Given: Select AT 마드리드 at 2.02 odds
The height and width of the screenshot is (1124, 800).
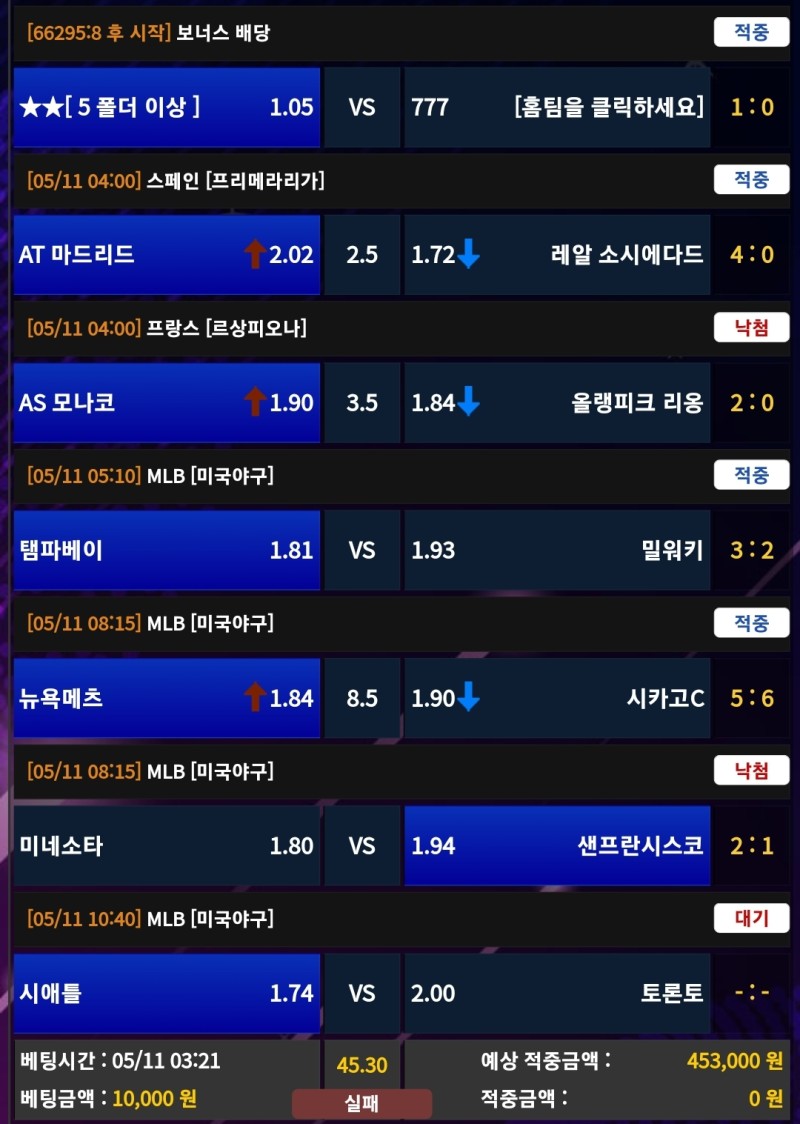Looking at the screenshot, I should point(167,255).
